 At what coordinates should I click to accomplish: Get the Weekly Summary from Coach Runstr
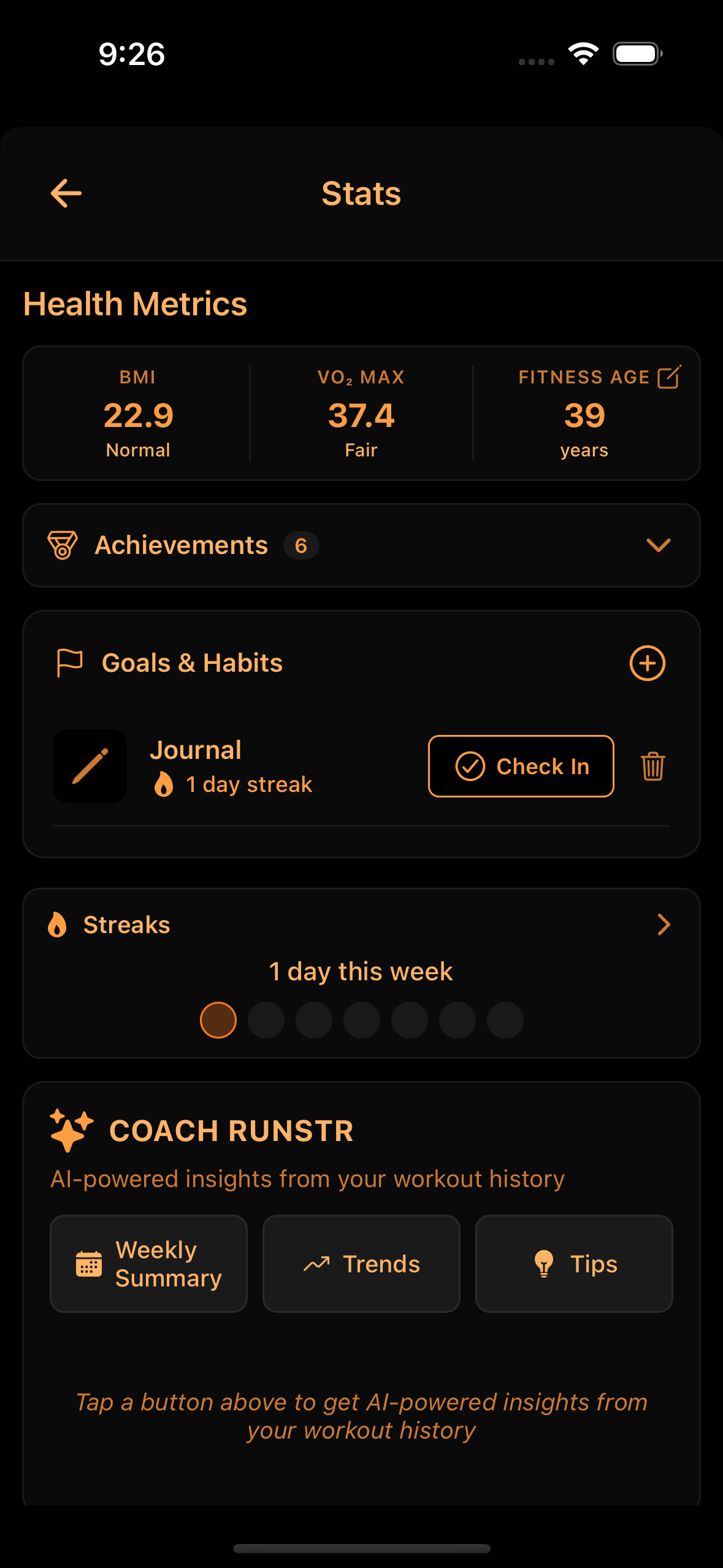[148, 1264]
